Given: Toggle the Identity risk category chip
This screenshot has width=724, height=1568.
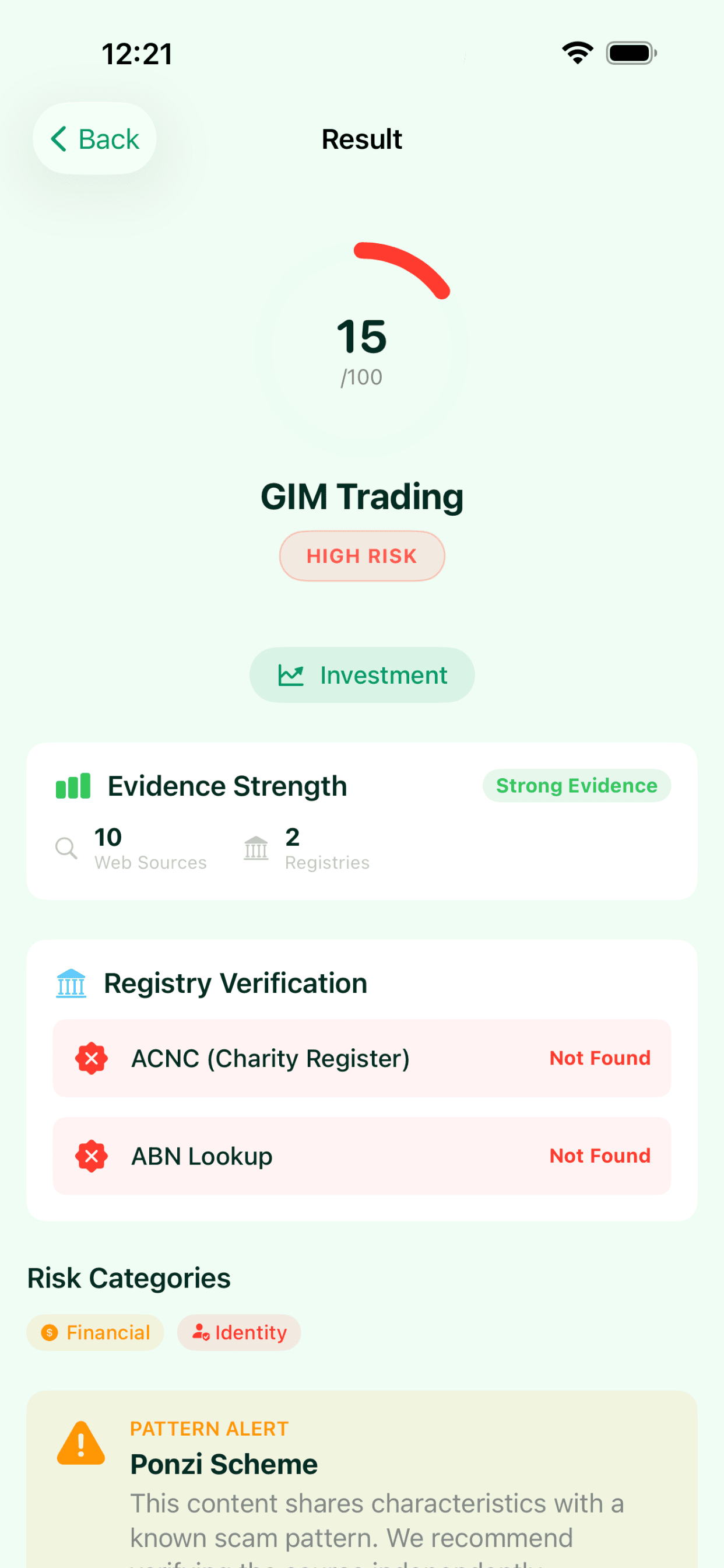Looking at the screenshot, I should click(238, 1332).
